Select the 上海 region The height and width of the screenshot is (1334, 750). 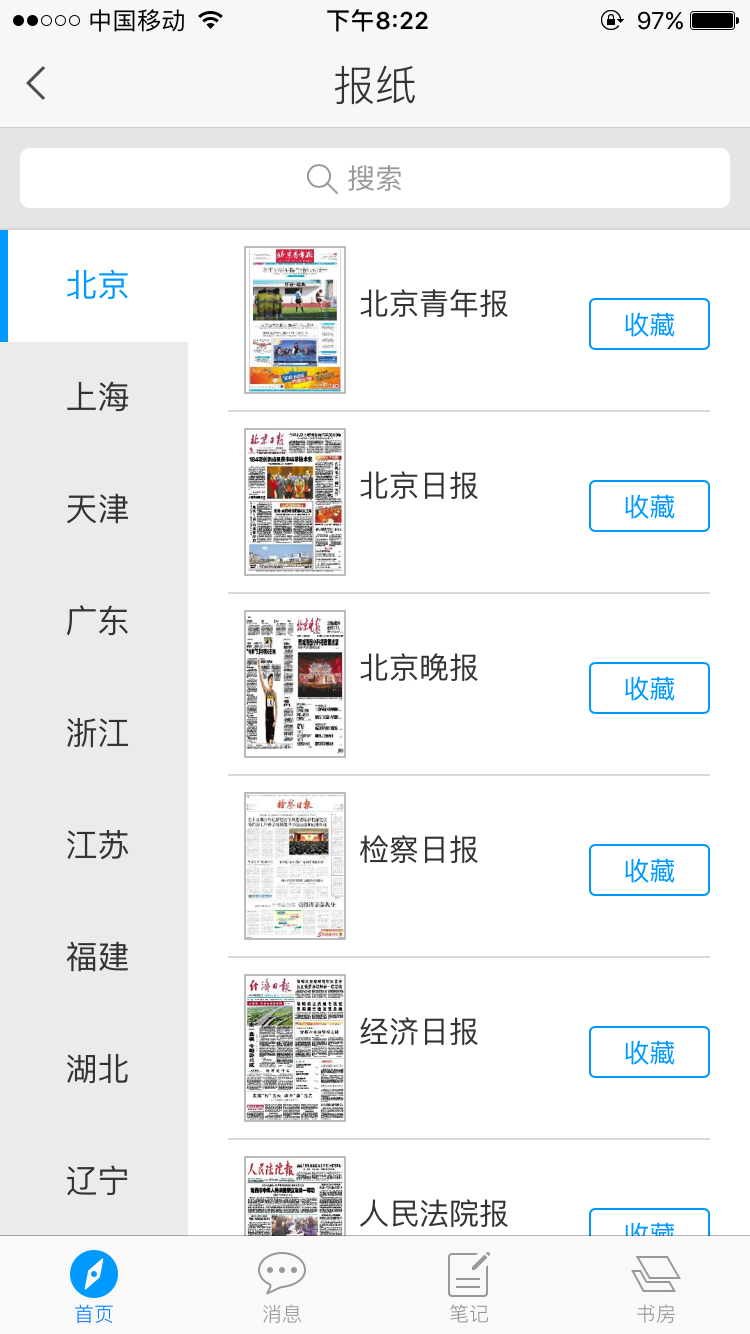click(x=97, y=398)
